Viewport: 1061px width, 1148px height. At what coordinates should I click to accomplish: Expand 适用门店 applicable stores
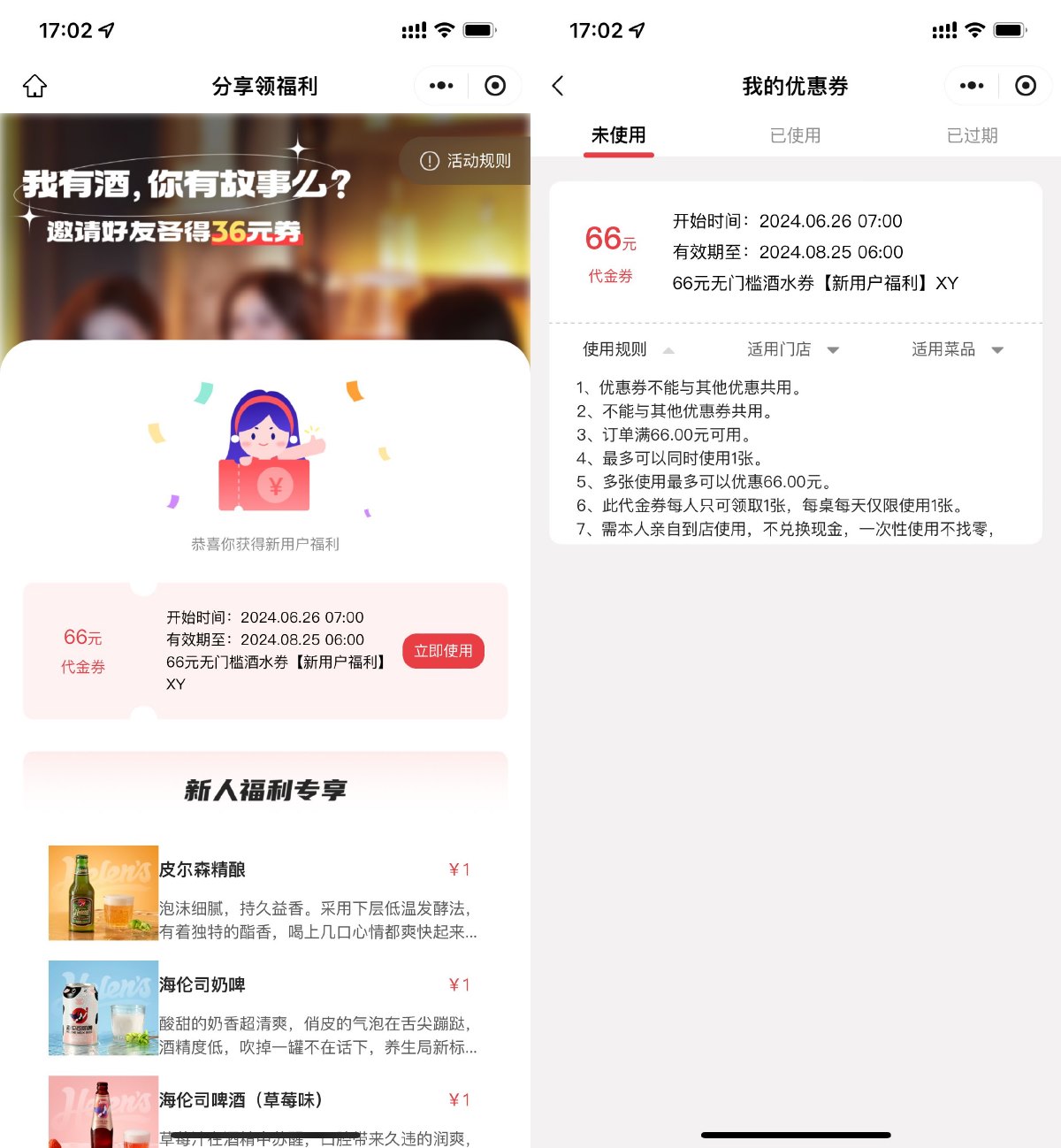[x=792, y=349]
